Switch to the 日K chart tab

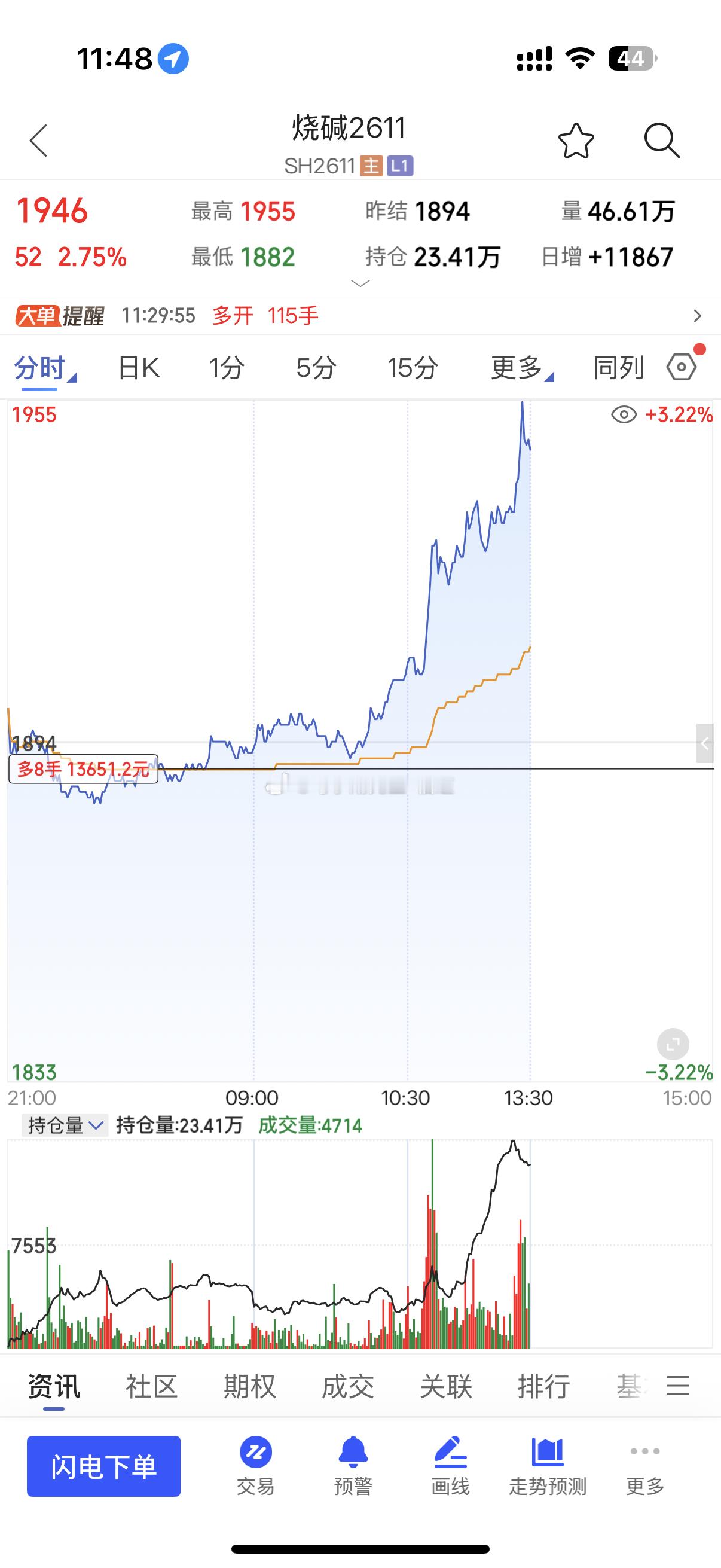tap(139, 368)
